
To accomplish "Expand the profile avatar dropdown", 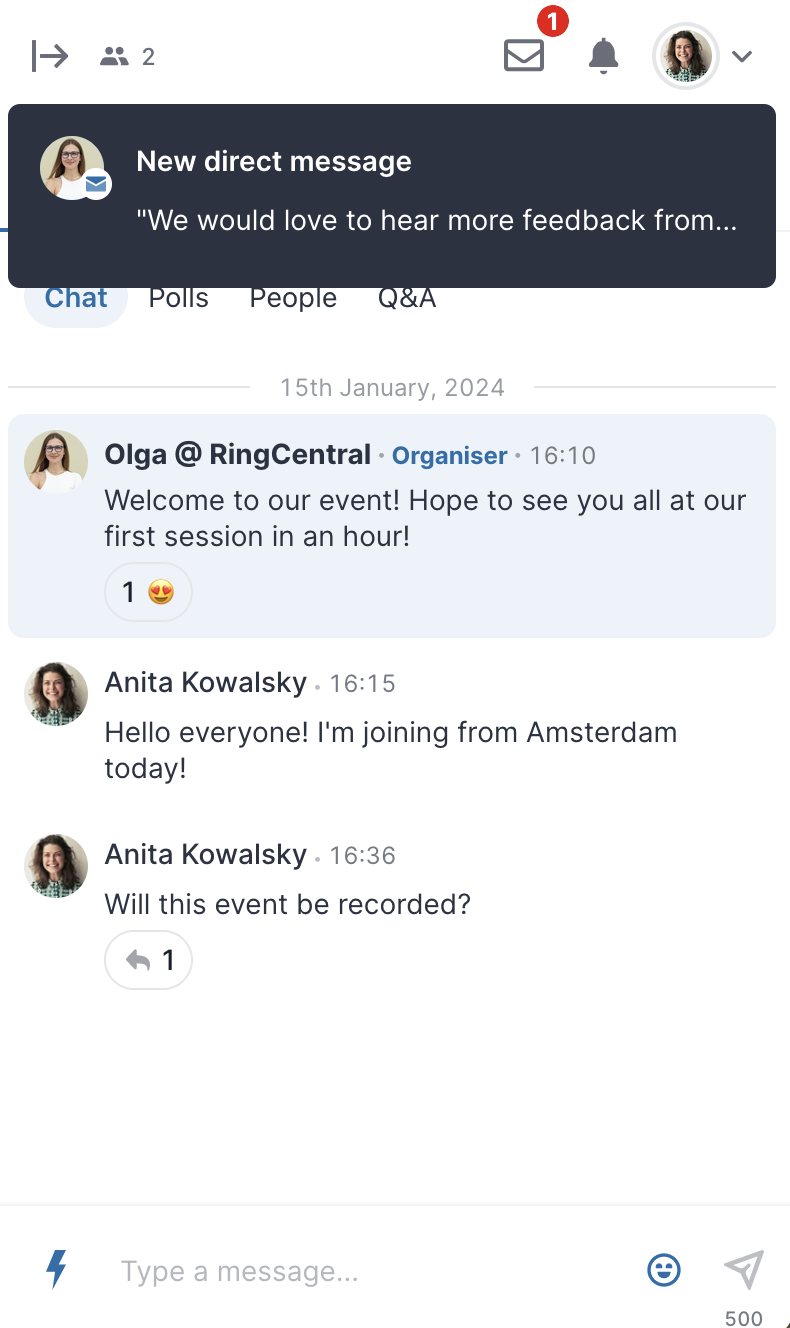I will pyautogui.click(x=741, y=57).
